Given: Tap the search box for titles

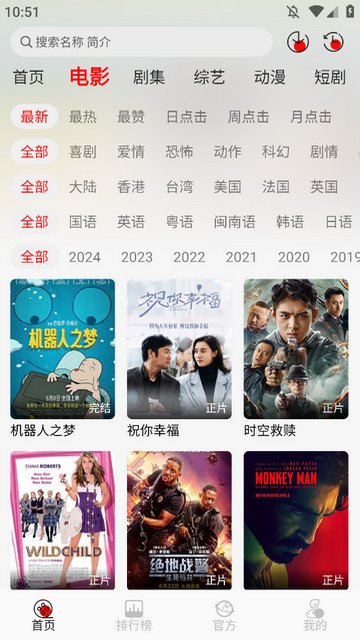Looking at the screenshot, I should [x=141, y=42].
